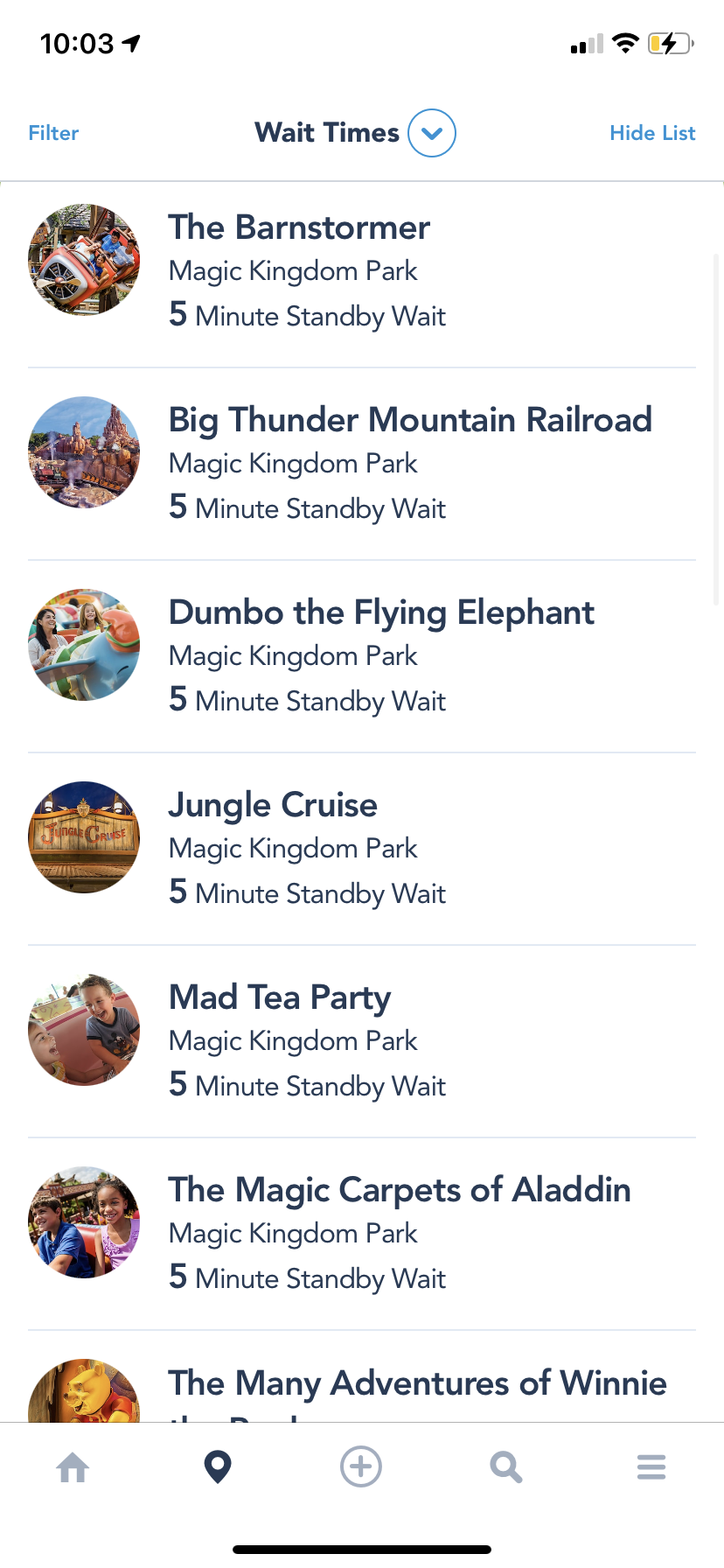Select the map location pin tab
The width and height of the screenshot is (724, 1568).
[x=217, y=1466]
